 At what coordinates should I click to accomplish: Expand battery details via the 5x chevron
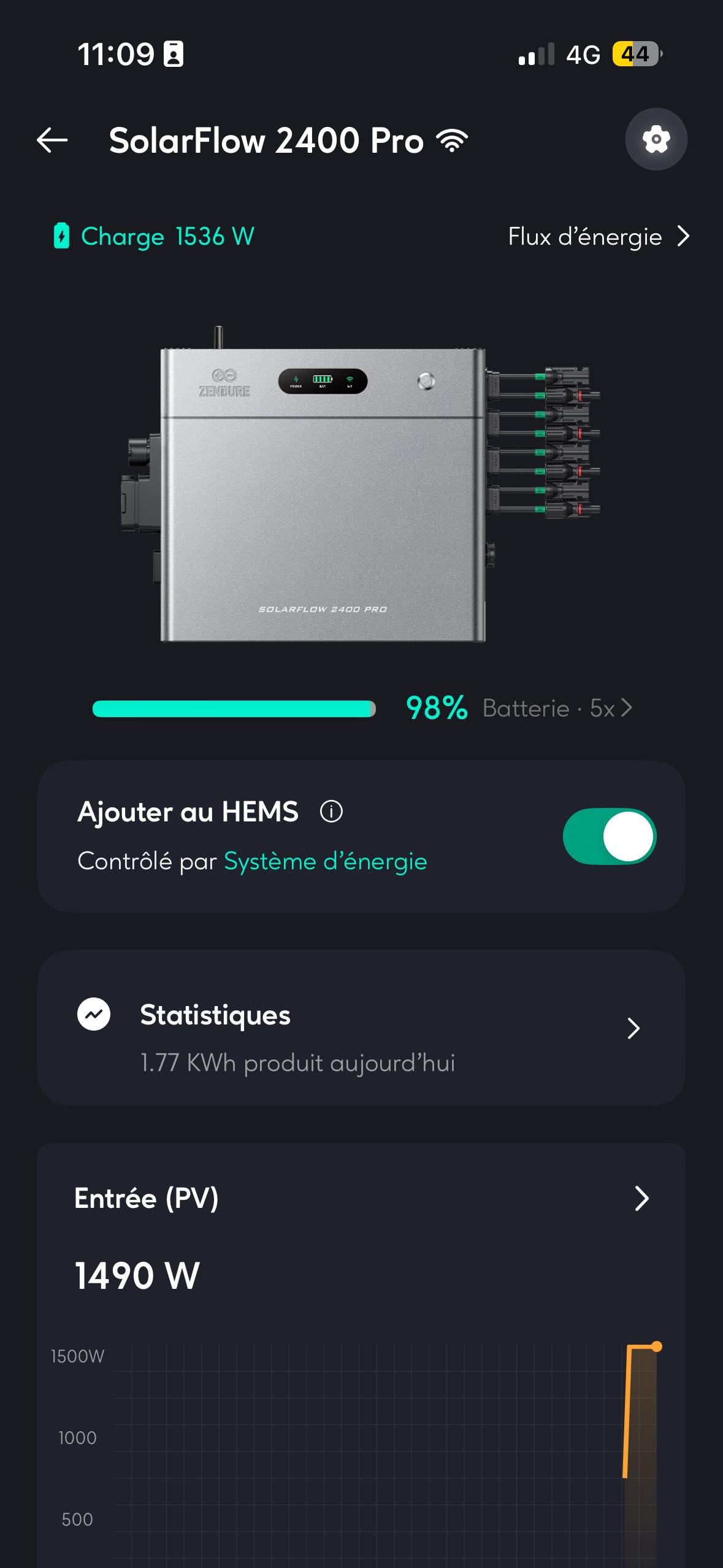[627, 709]
